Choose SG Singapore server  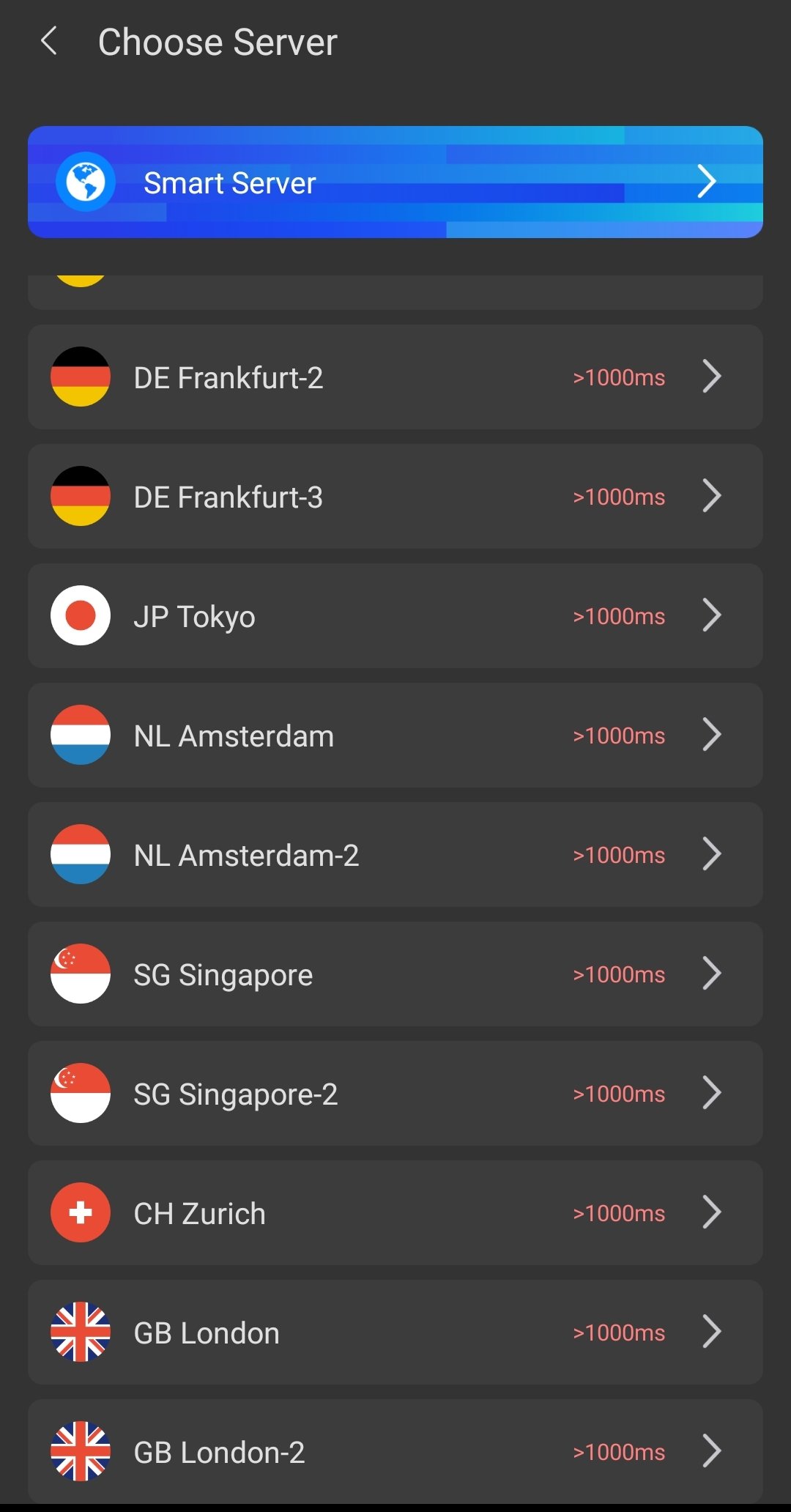click(395, 974)
